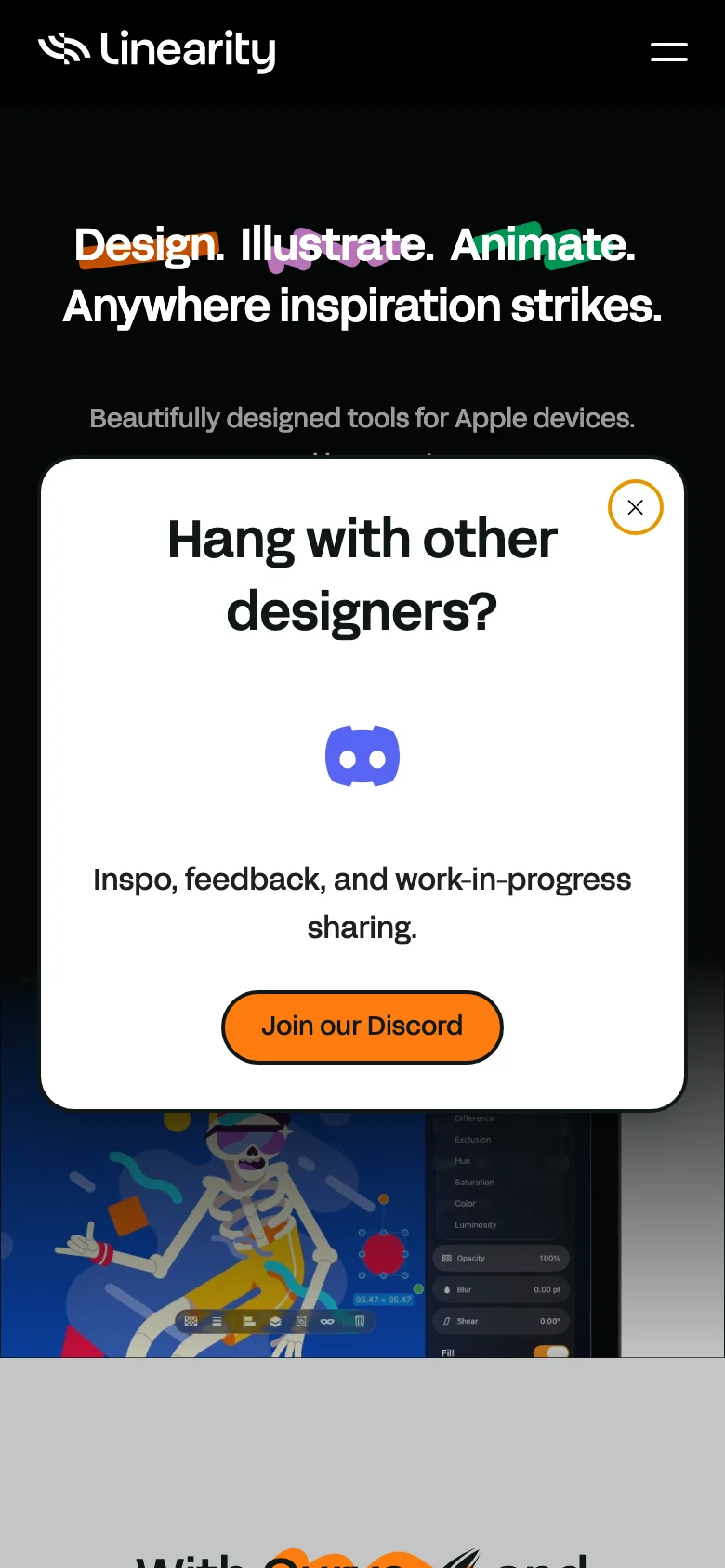Delete selection using the trash icon

click(359, 1321)
